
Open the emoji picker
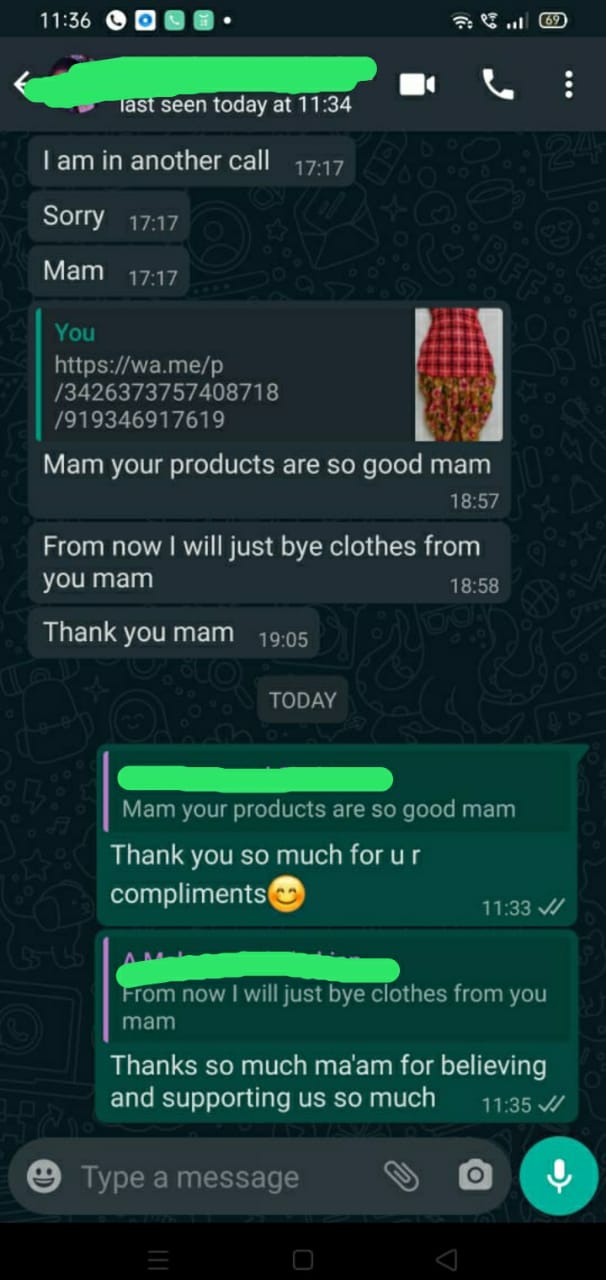[44, 1177]
